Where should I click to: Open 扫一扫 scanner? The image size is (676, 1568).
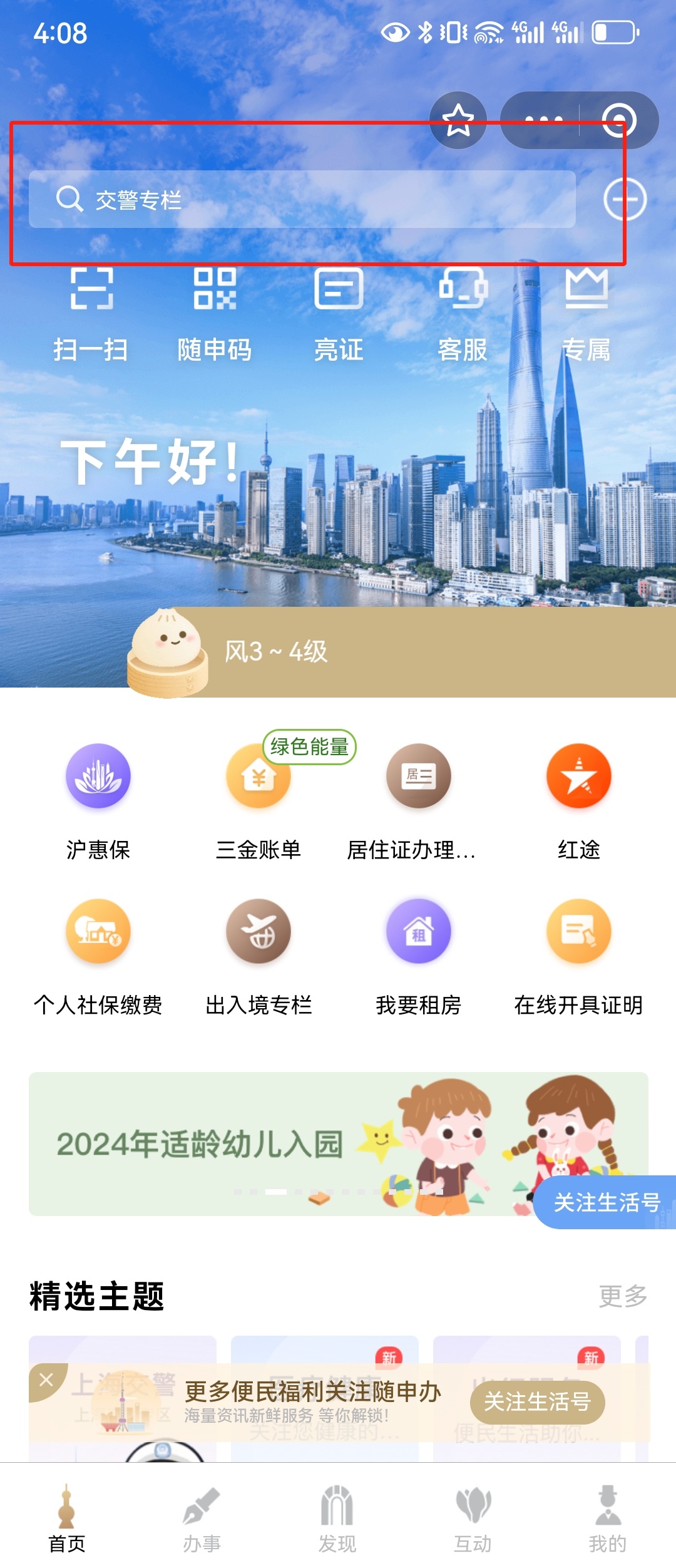pos(91,313)
